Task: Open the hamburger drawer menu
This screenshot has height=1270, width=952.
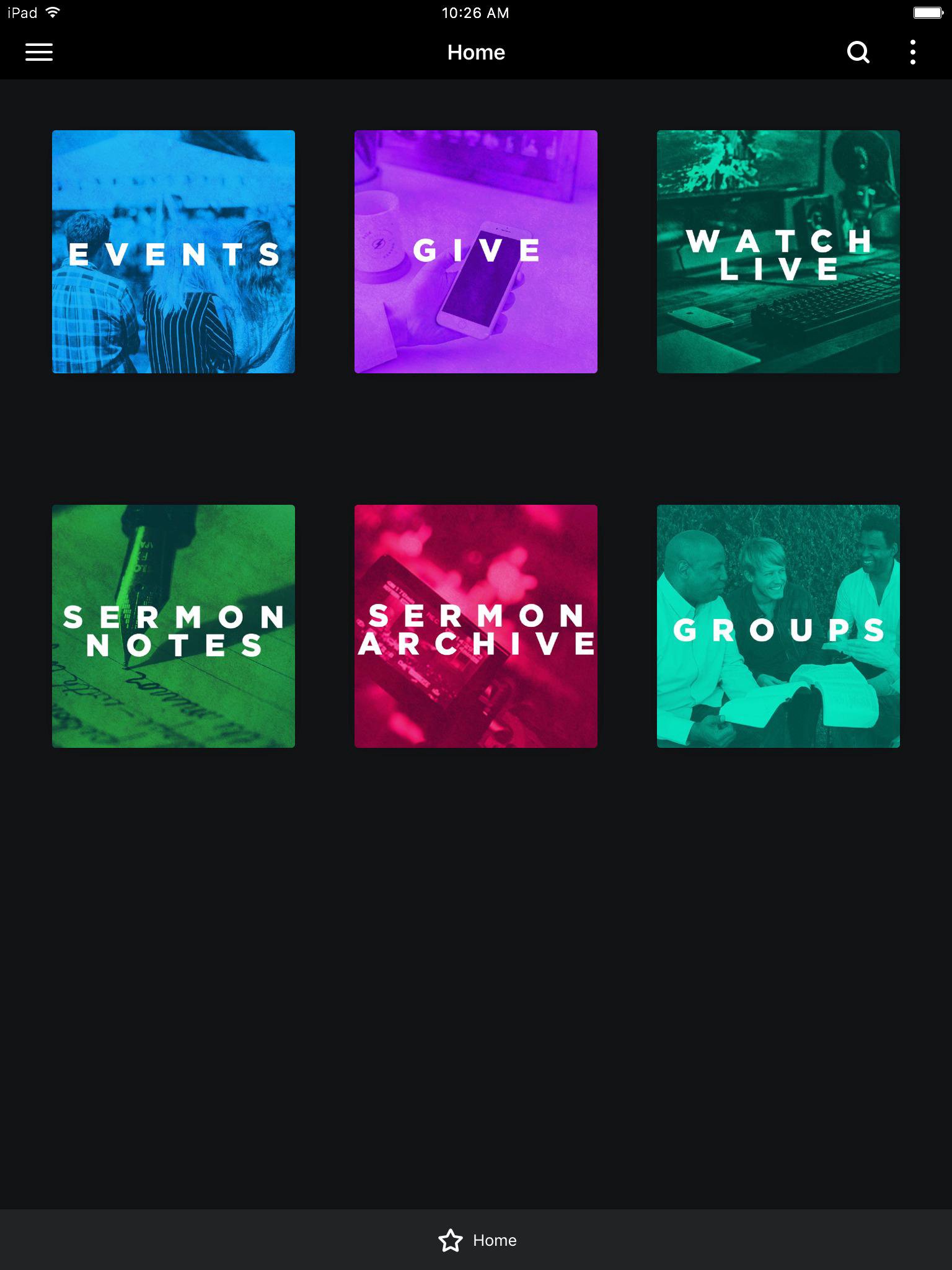Action: coord(38,52)
